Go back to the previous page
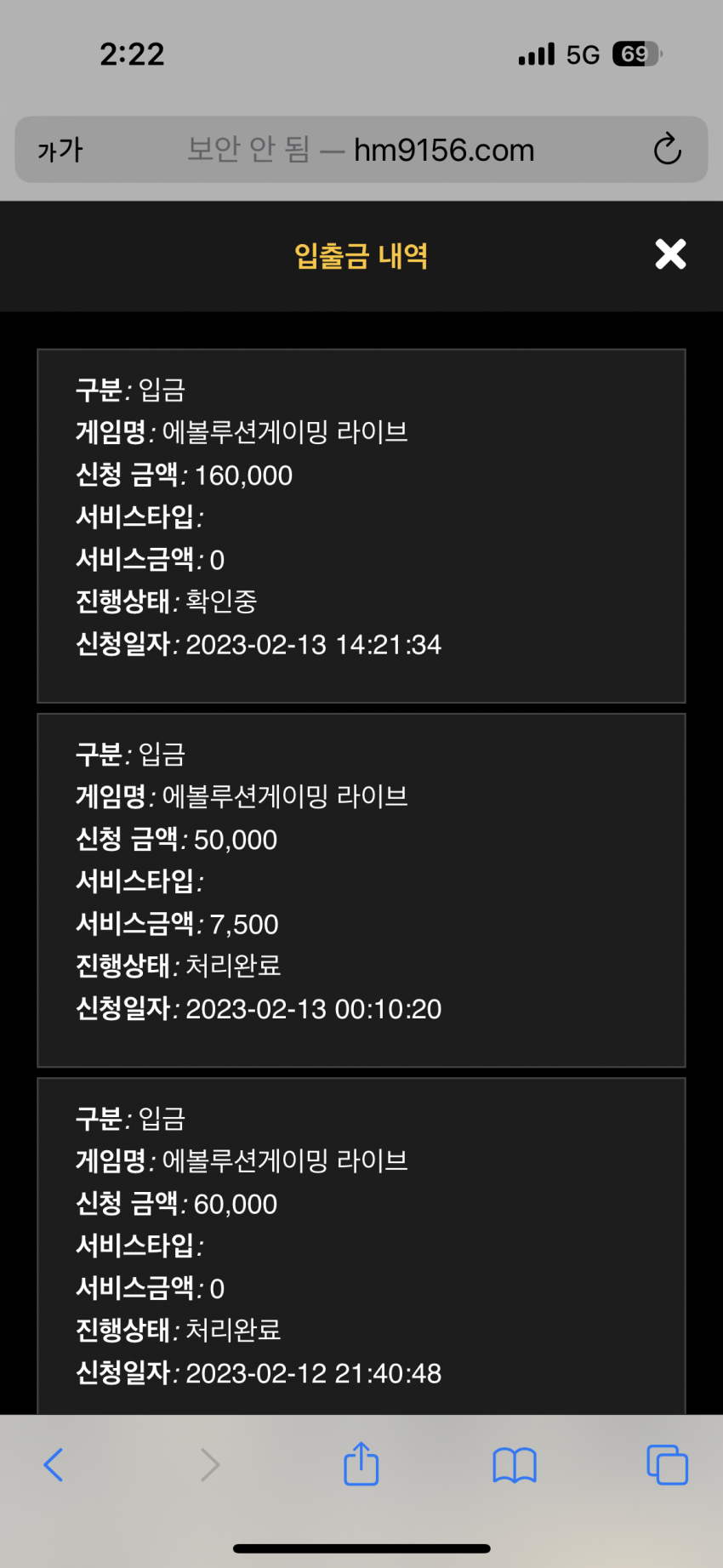 pyautogui.click(x=54, y=1464)
